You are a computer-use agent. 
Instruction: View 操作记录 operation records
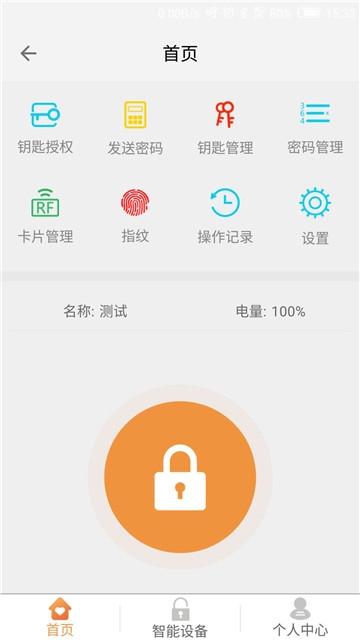(x=225, y=216)
